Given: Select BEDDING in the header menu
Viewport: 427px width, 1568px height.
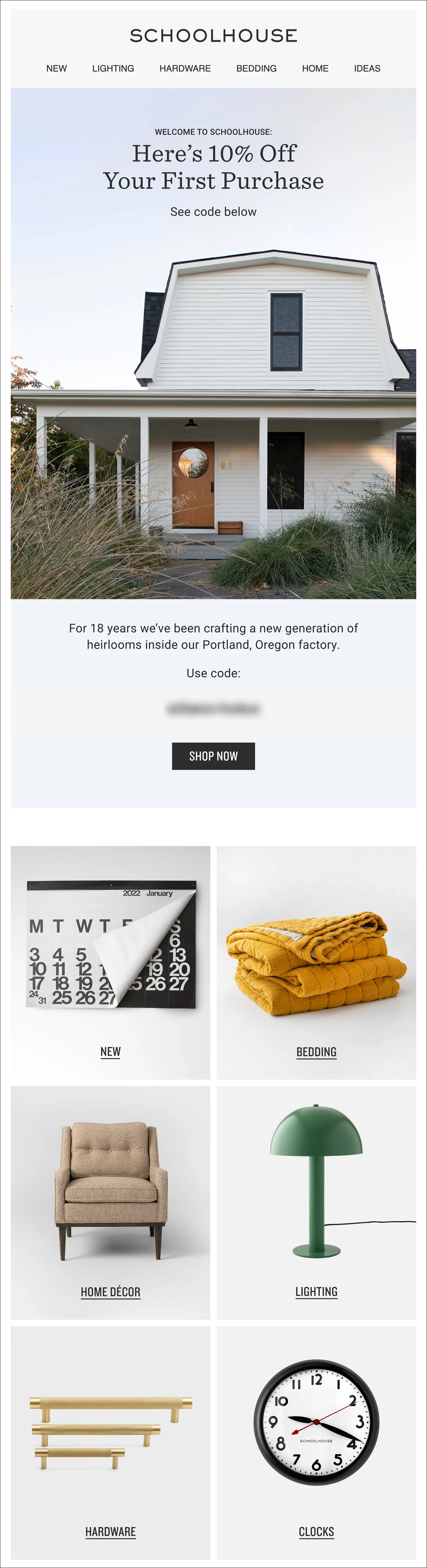Looking at the screenshot, I should [x=257, y=68].
